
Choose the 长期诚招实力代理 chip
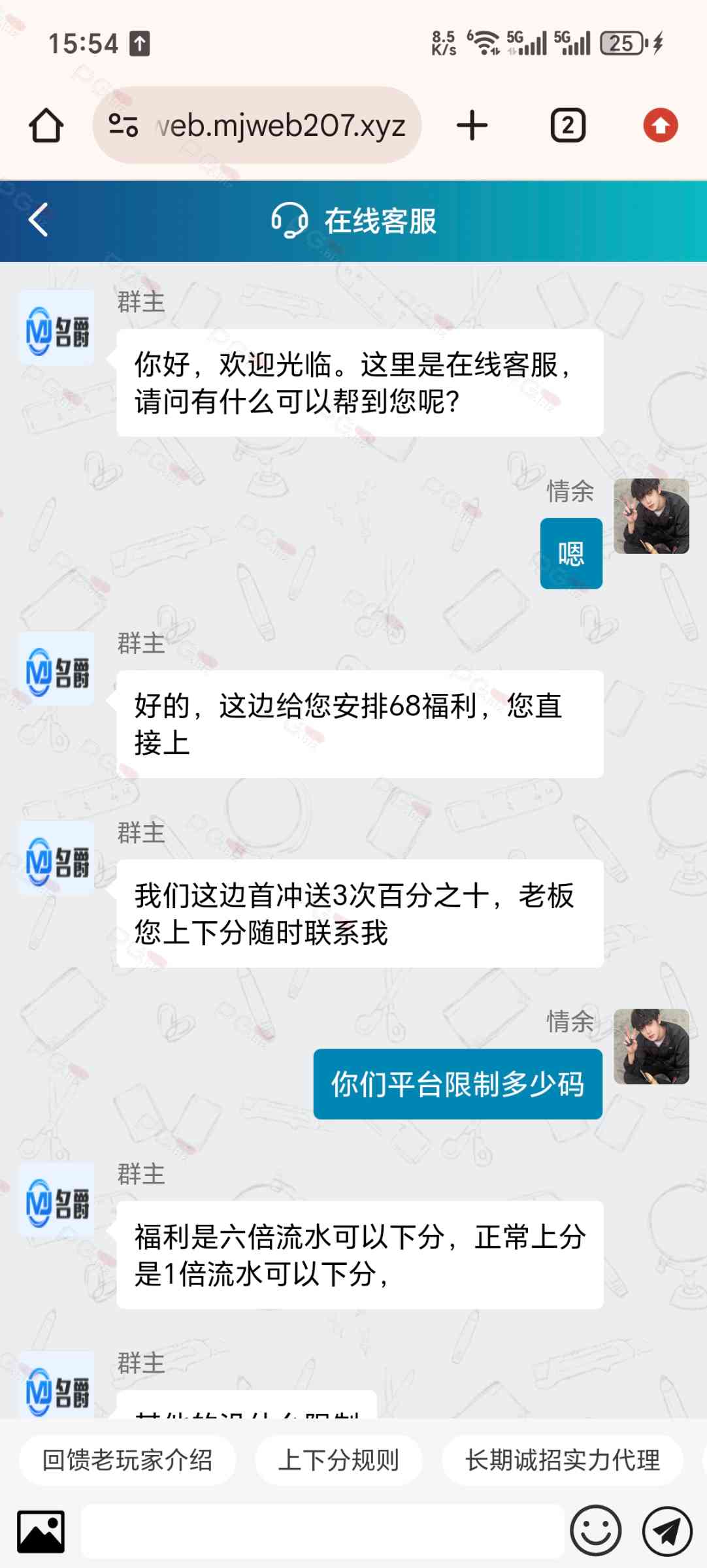[563, 1460]
